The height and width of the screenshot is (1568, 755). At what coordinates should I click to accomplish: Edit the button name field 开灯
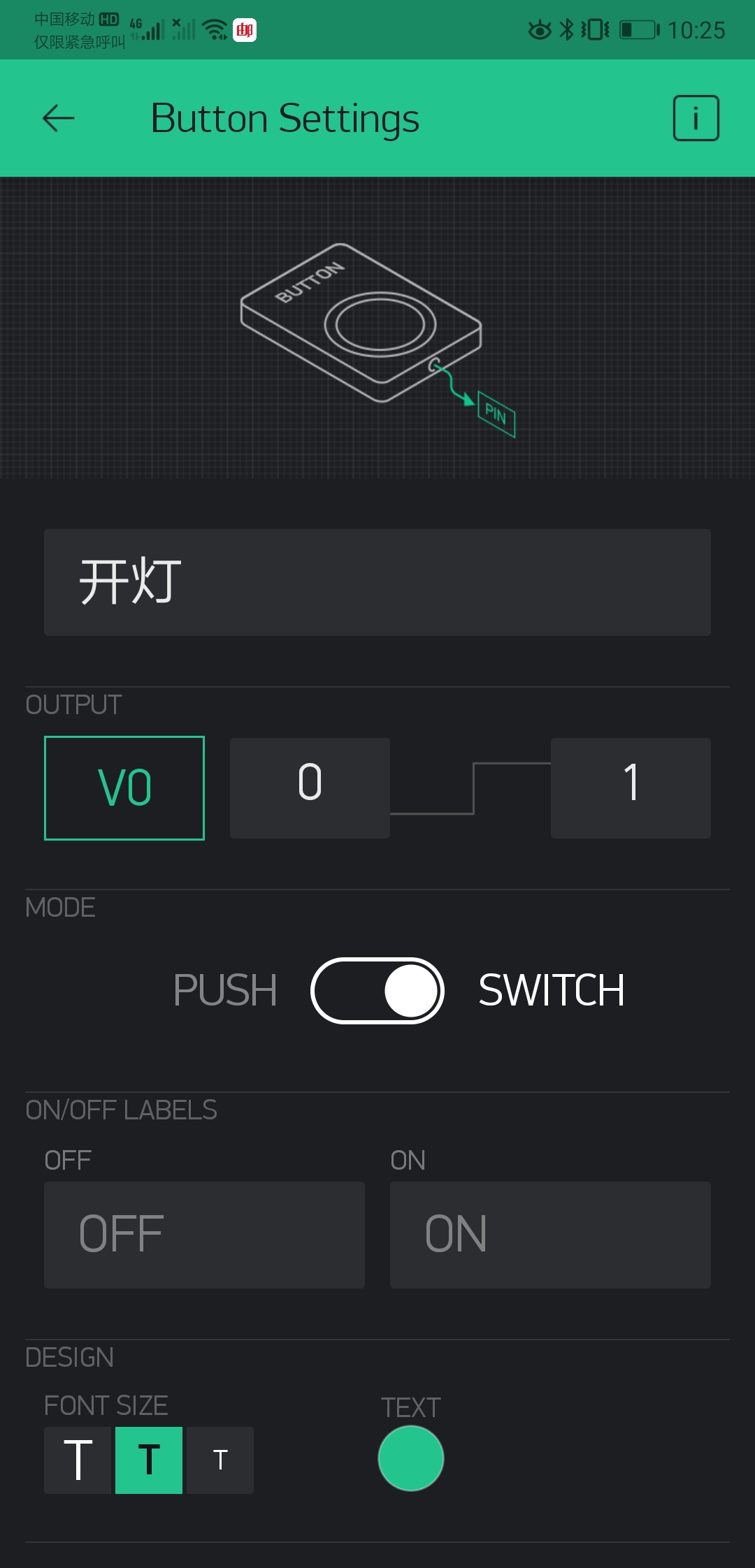377,582
